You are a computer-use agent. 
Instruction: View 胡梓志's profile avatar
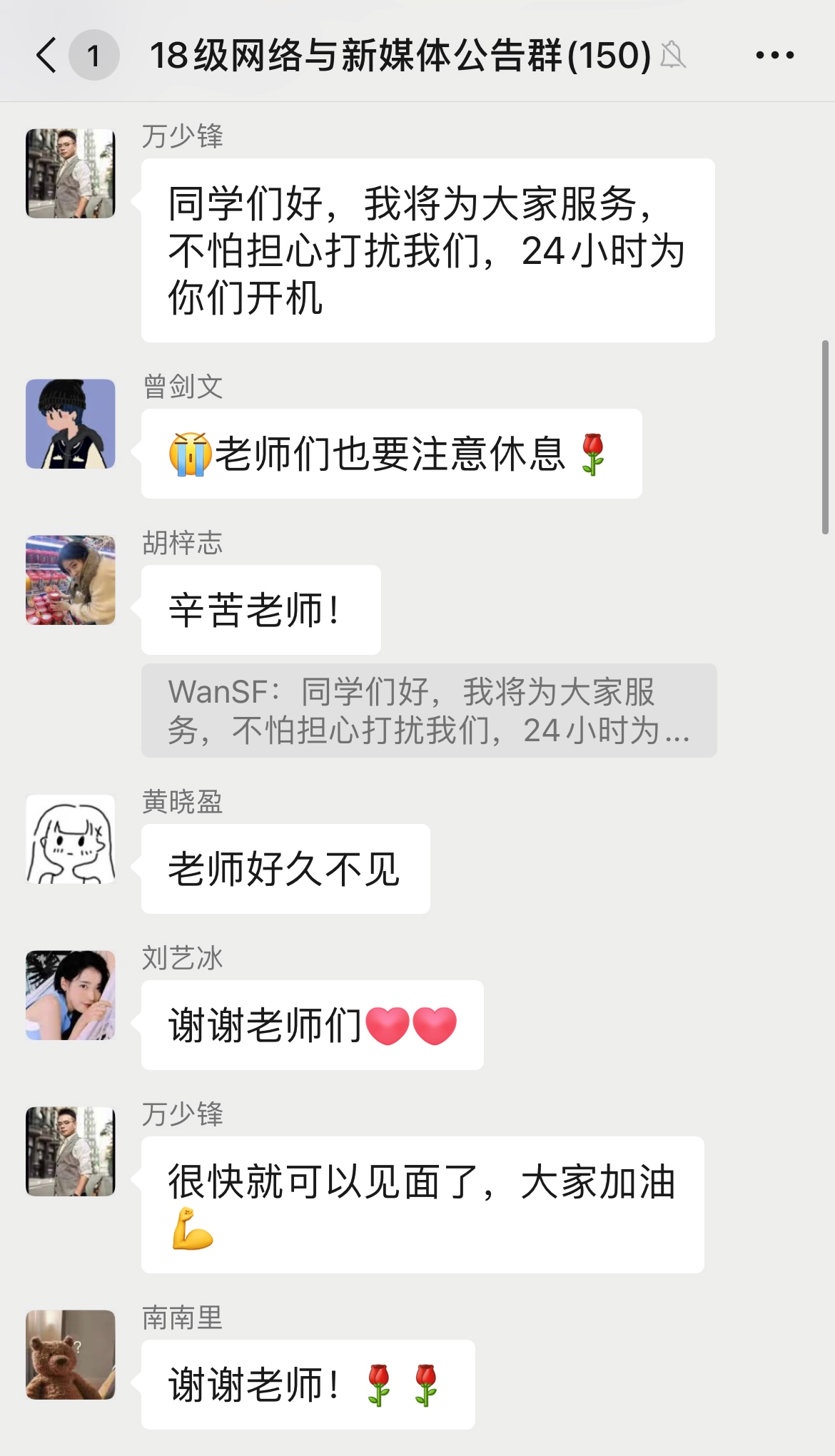[71, 580]
